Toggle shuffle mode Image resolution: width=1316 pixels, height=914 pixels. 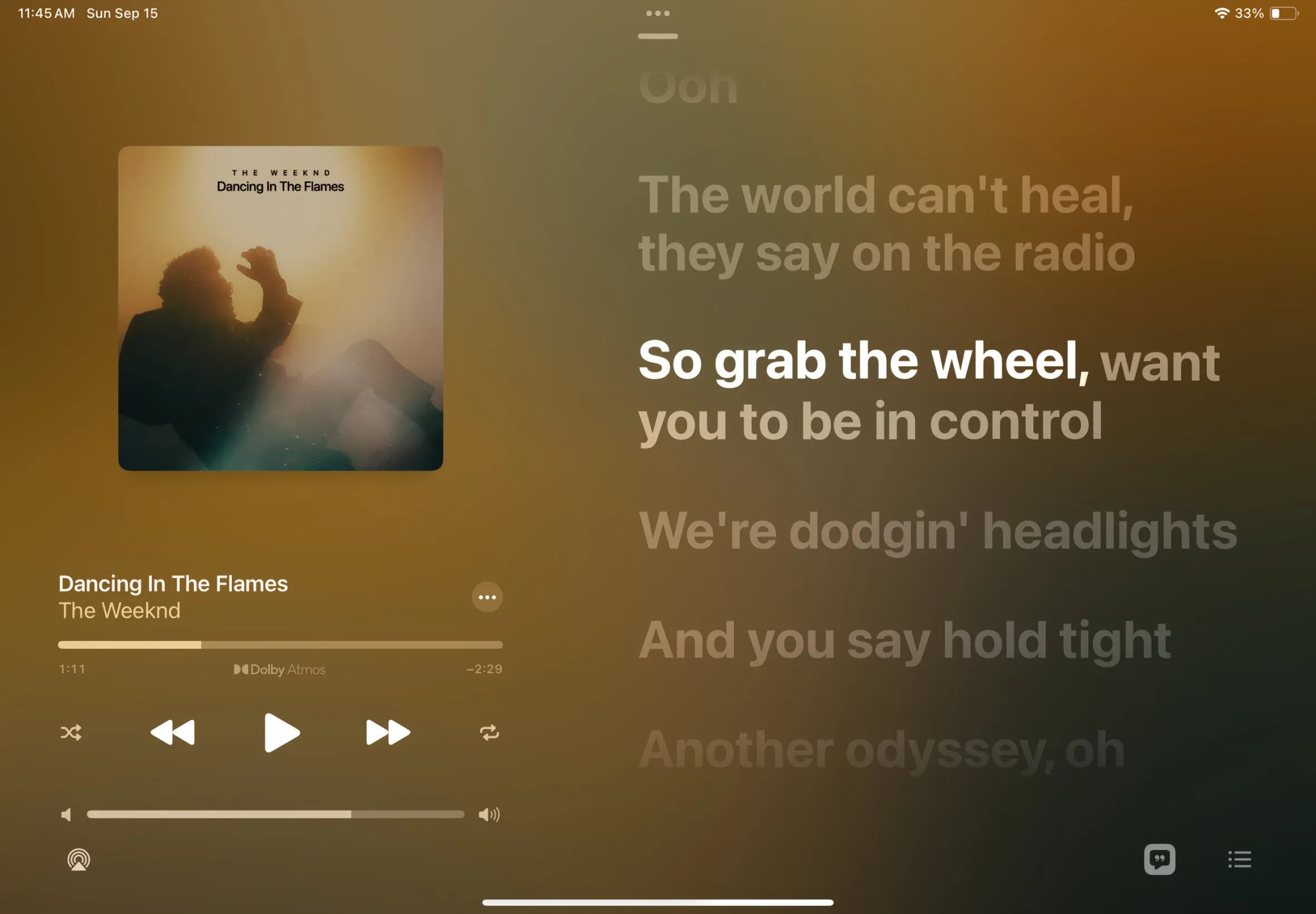coord(71,732)
